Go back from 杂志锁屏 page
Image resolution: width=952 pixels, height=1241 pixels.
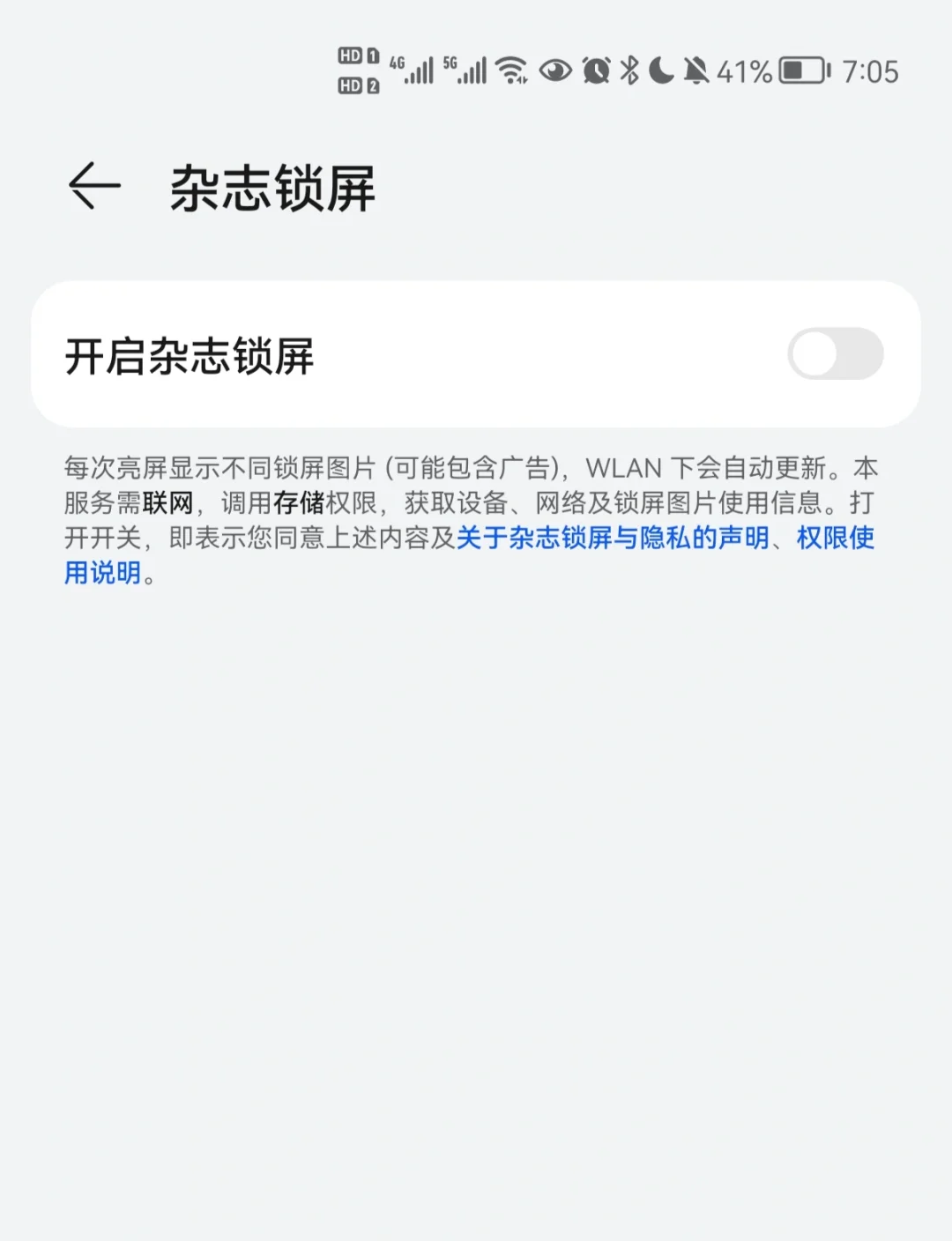[x=93, y=186]
